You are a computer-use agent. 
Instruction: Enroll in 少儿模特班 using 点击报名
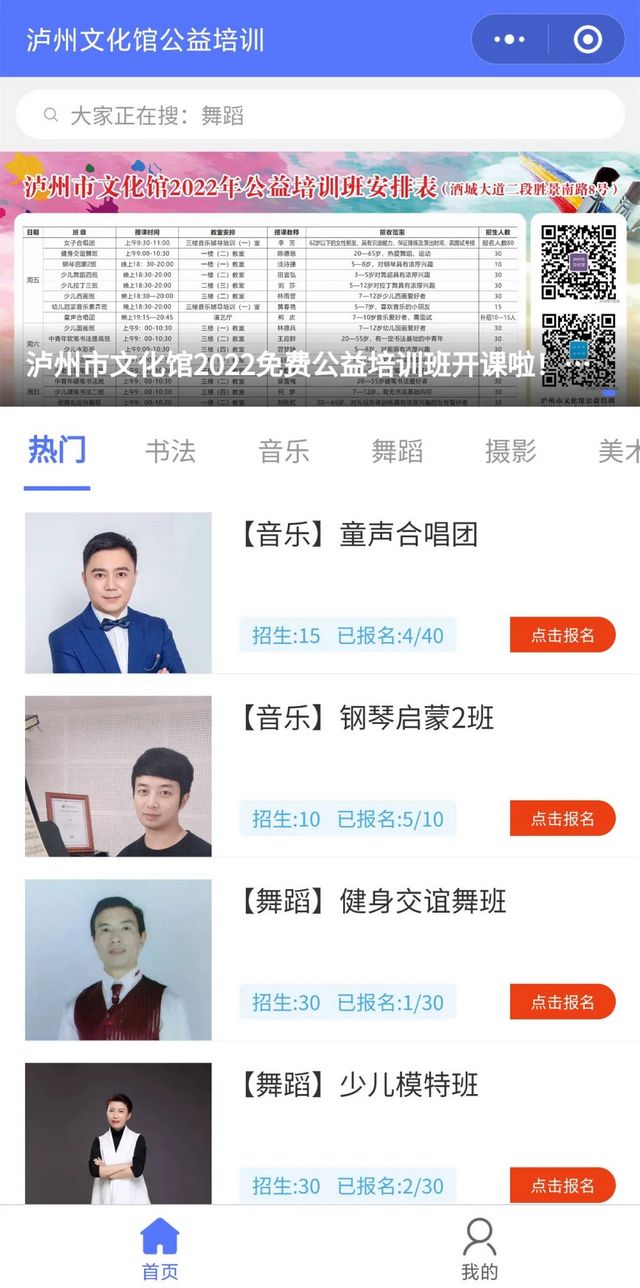[x=562, y=1186]
